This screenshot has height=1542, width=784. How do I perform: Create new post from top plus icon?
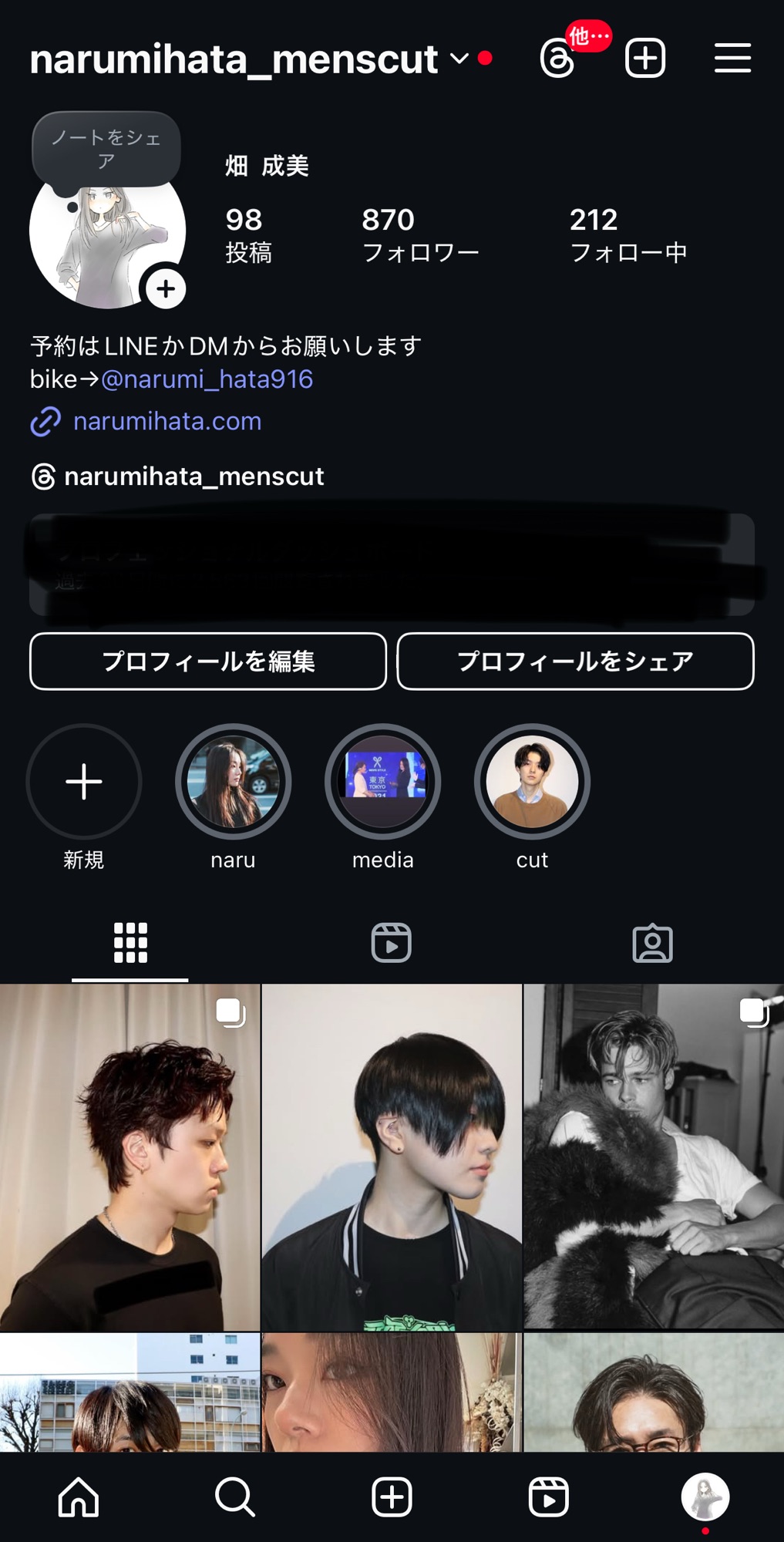pyautogui.click(x=645, y=59)
